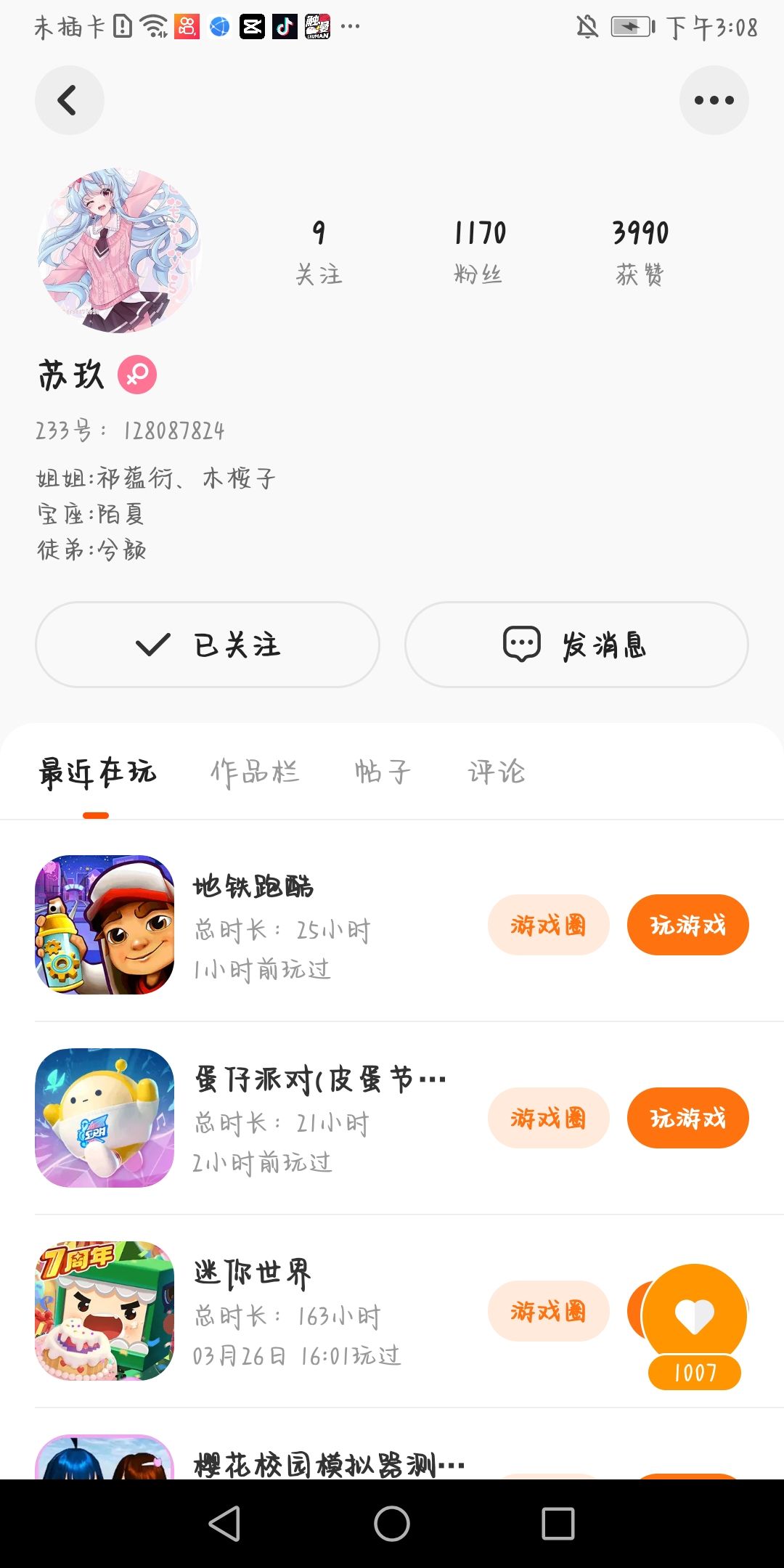The width and height of the screenshot is (784, 1568).
Task: Open 游戏圈 for 迷你世界
Action: click(x=548, y=1311)
